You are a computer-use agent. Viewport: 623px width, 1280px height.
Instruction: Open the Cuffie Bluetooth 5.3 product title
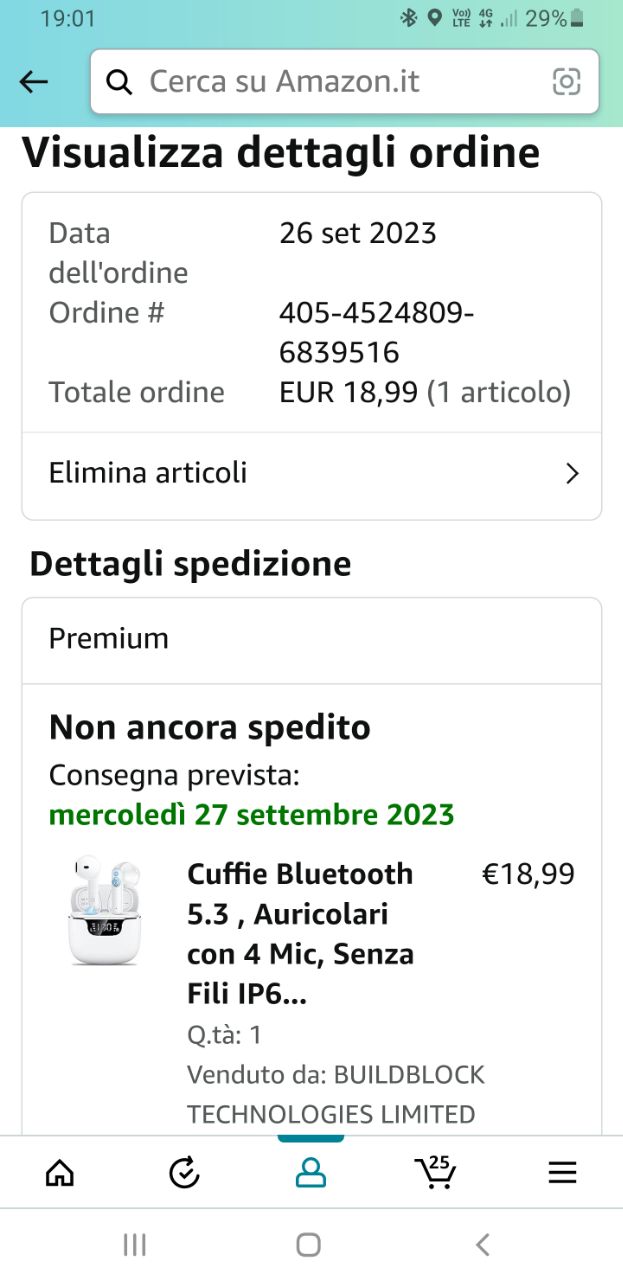(300, 933)
